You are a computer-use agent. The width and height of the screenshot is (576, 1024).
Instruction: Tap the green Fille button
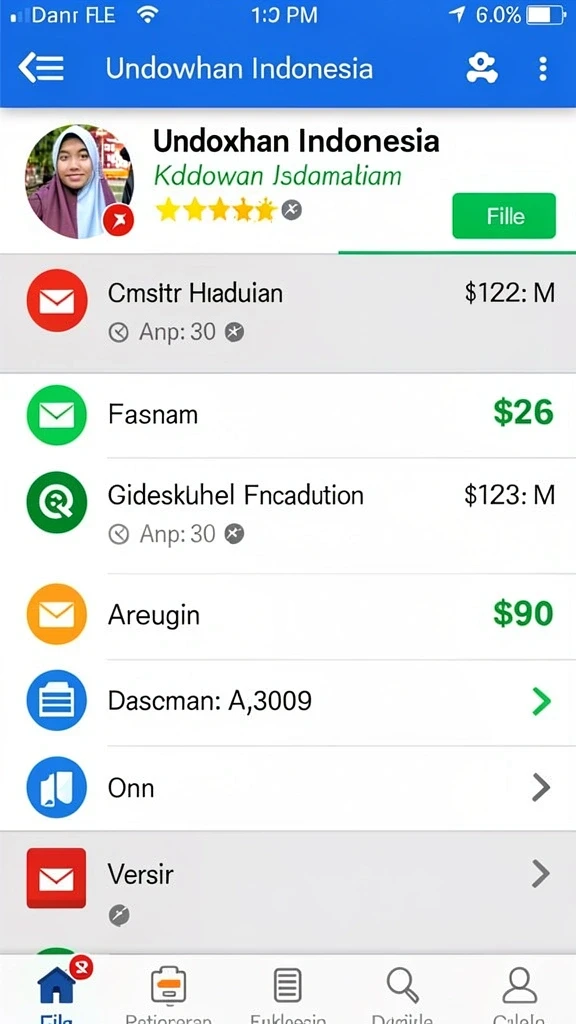504,216
